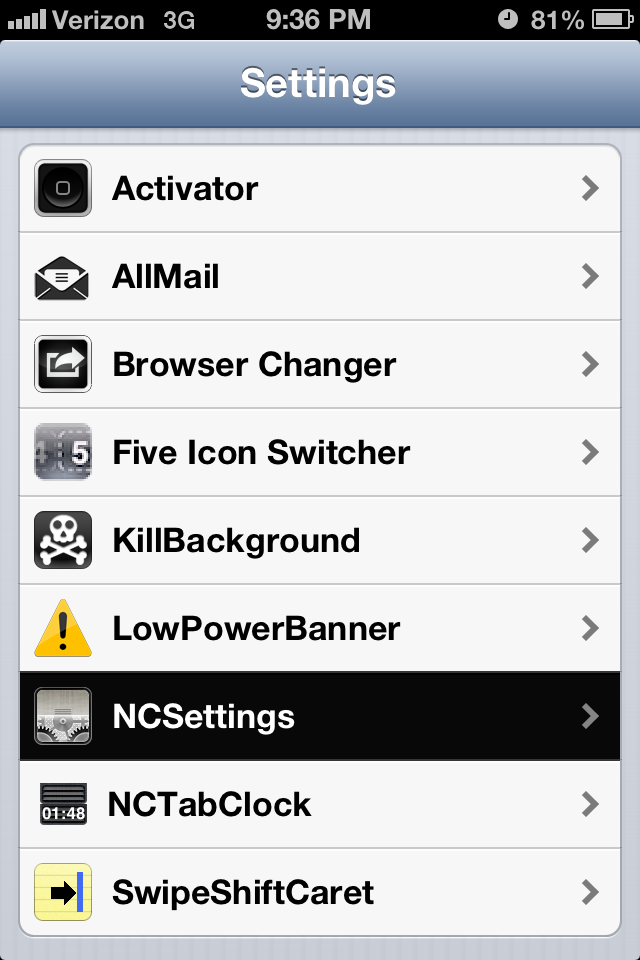Go to Browser Changer settings
The height and width of the screenshot is (960, 640).
tap(320, 364)
